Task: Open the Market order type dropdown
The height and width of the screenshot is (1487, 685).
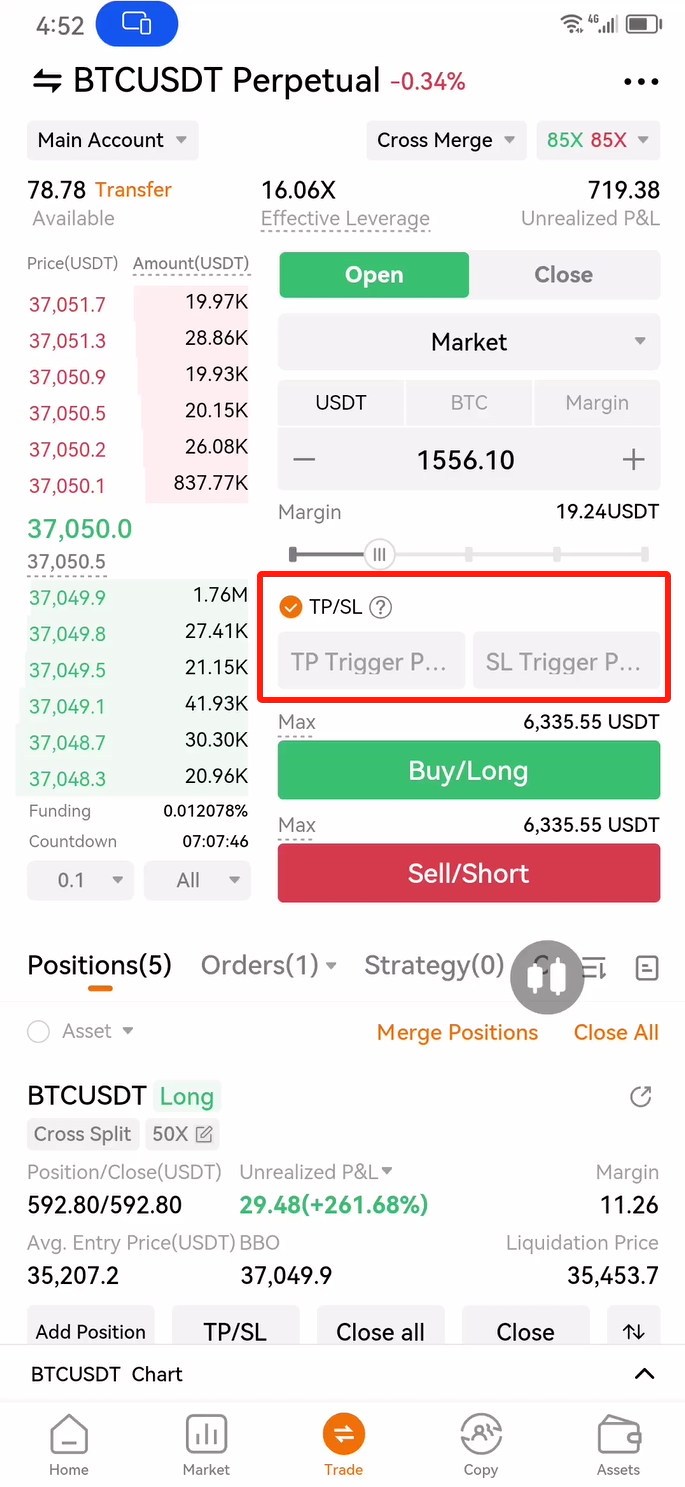Action: pyautogui.click(x=469, y=342)
